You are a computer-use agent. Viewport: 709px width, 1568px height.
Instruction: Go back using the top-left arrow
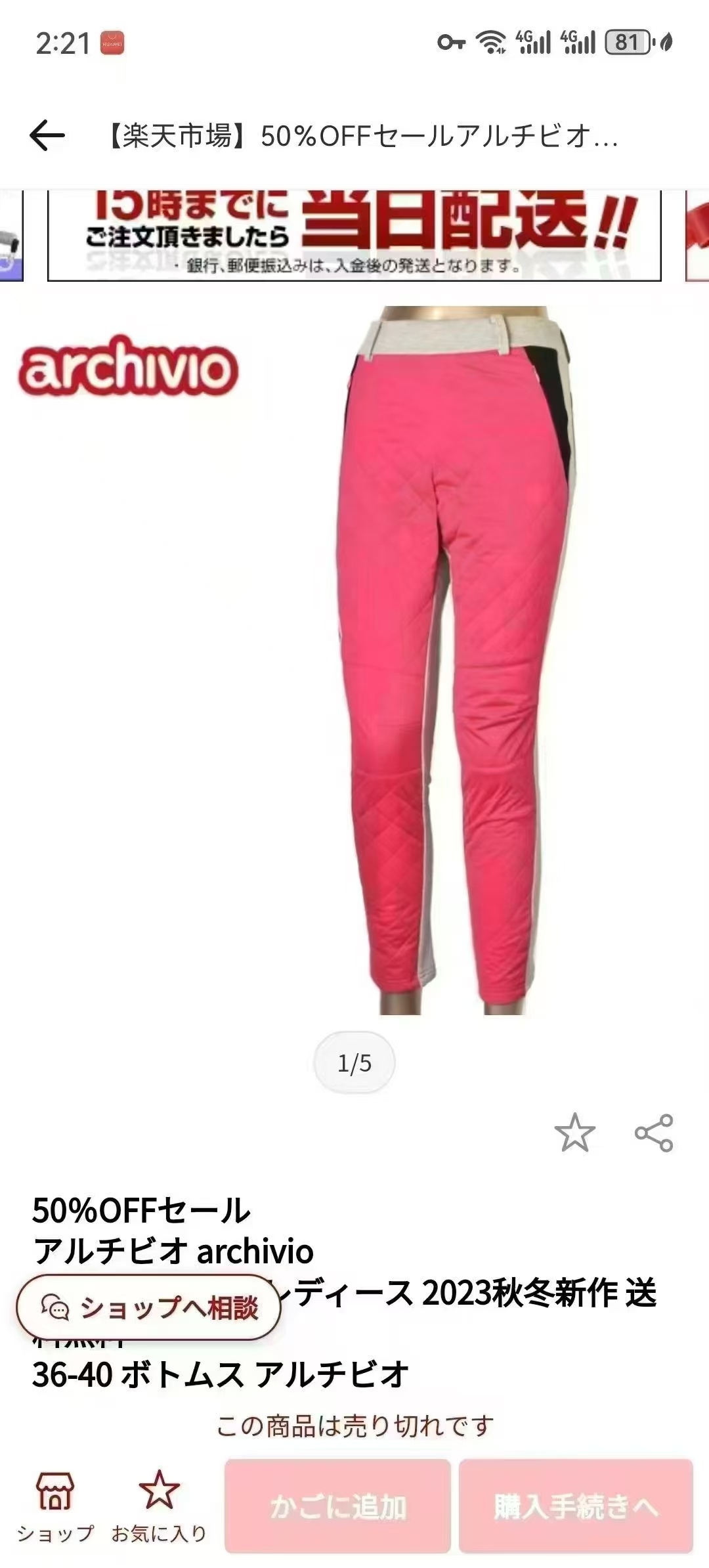click(x=47, y=137)
